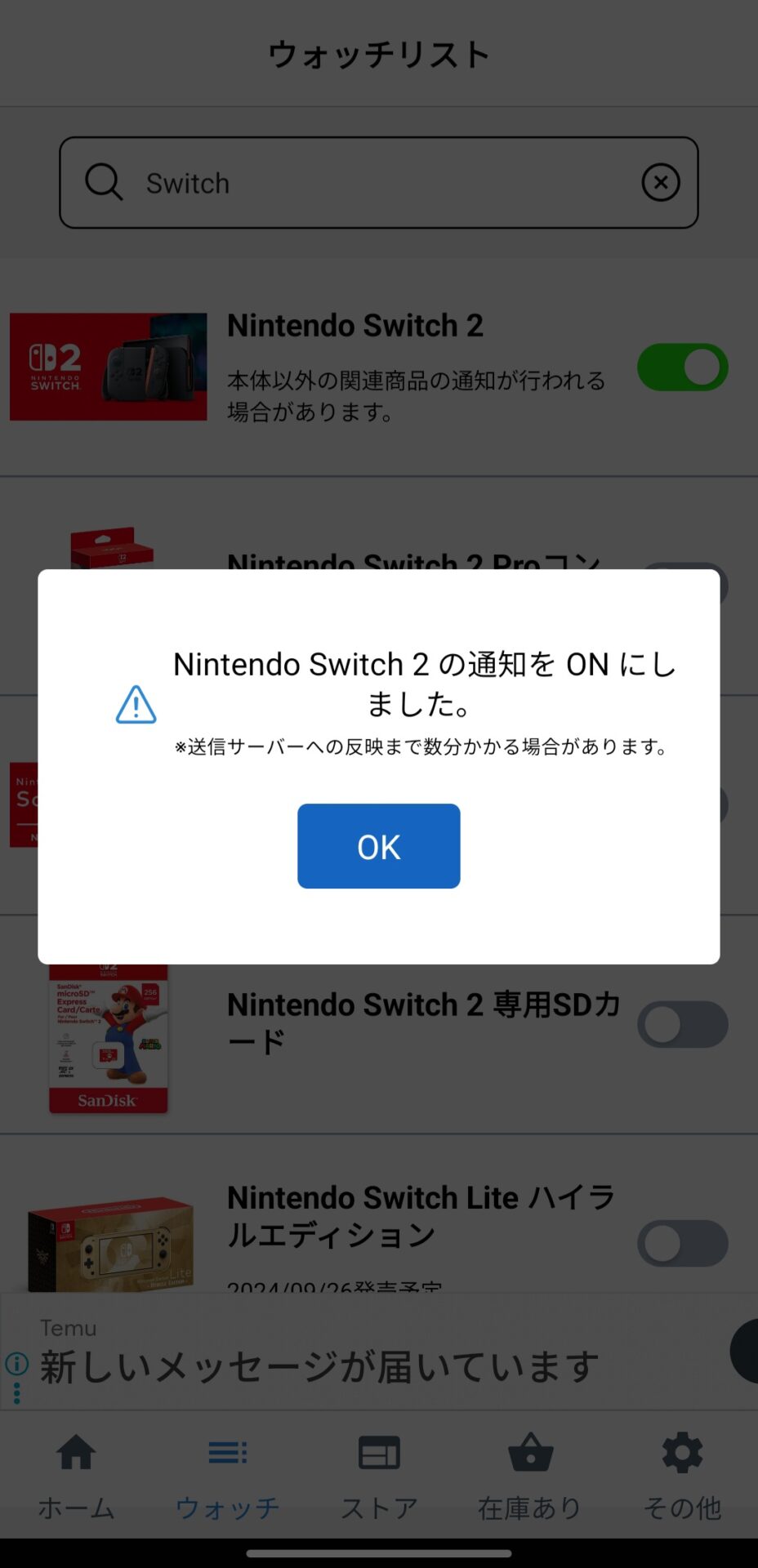Switch to the ウォッチ tab
Viewport: 758px width, 1568px height.
[227, 1477]
